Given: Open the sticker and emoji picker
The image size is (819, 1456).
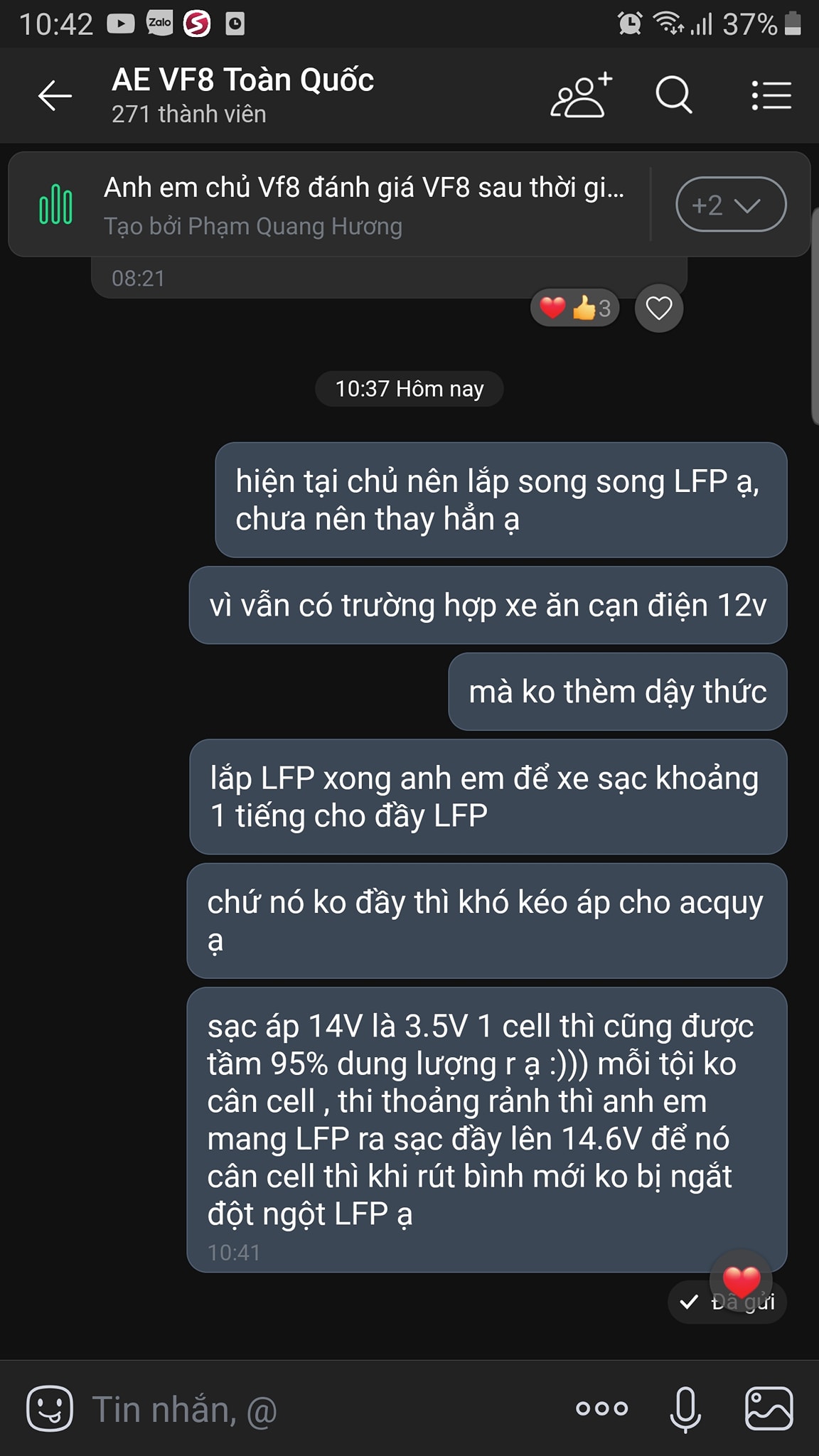Looking at the screenshot, I should coord(50,1408).
